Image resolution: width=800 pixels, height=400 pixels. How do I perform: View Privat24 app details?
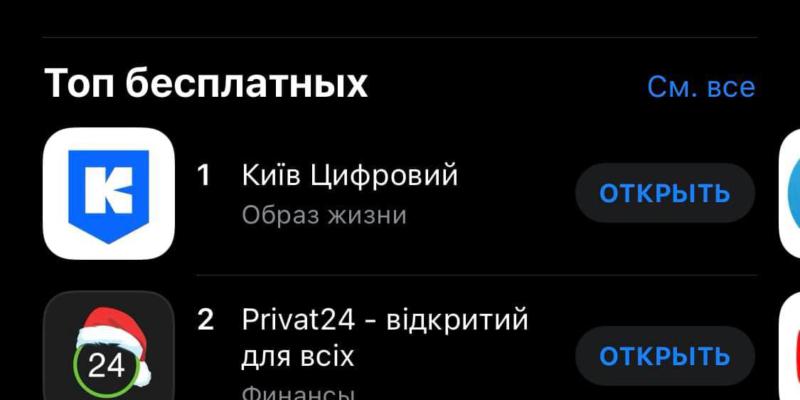tap(385, 338)
